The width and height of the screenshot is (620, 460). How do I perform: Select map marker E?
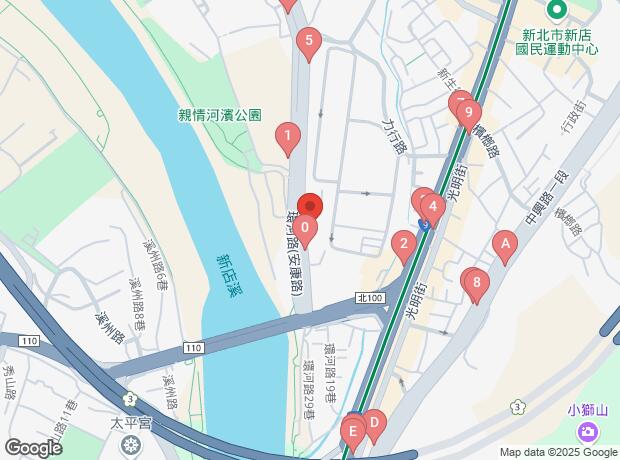[x=351, y=432]
